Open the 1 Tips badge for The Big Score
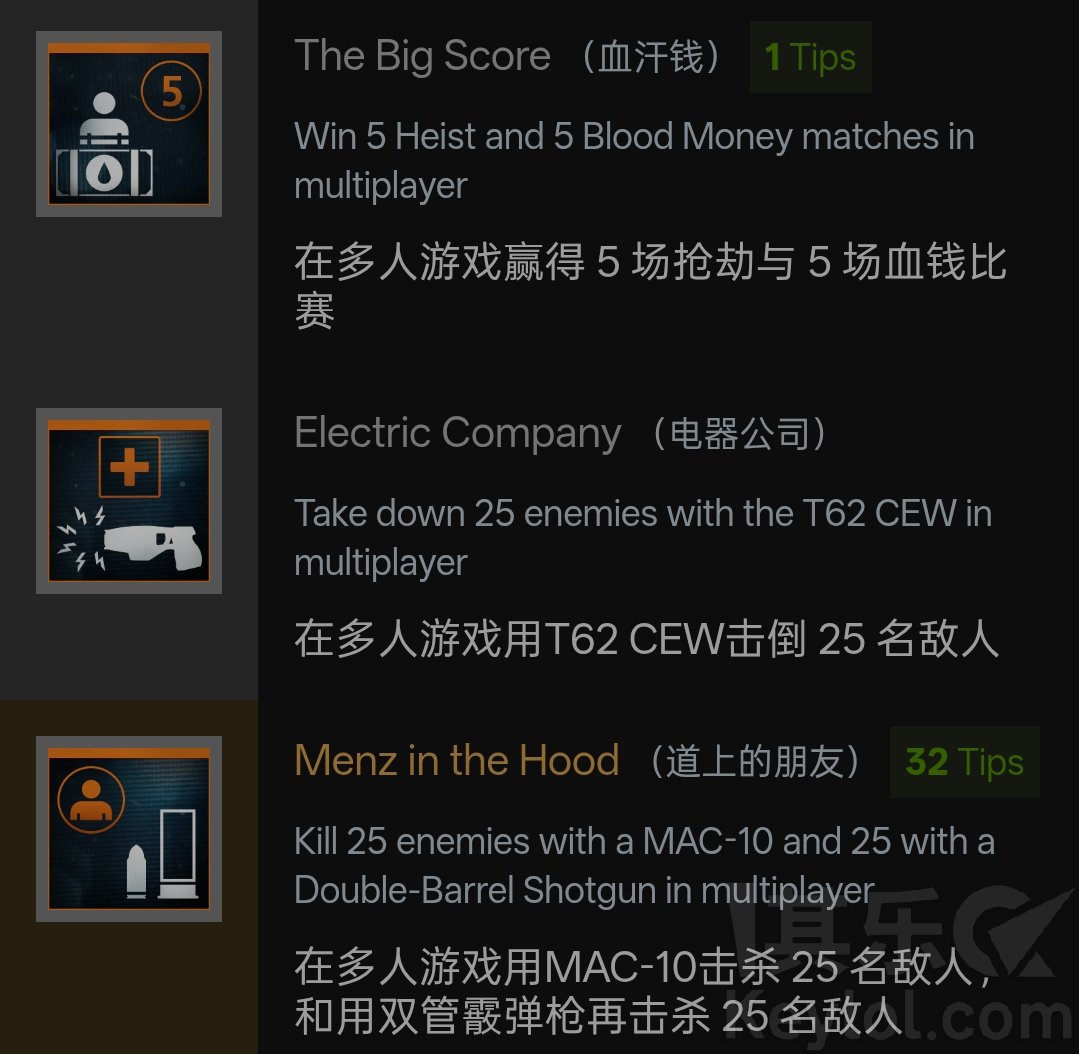 pos(810,58)
